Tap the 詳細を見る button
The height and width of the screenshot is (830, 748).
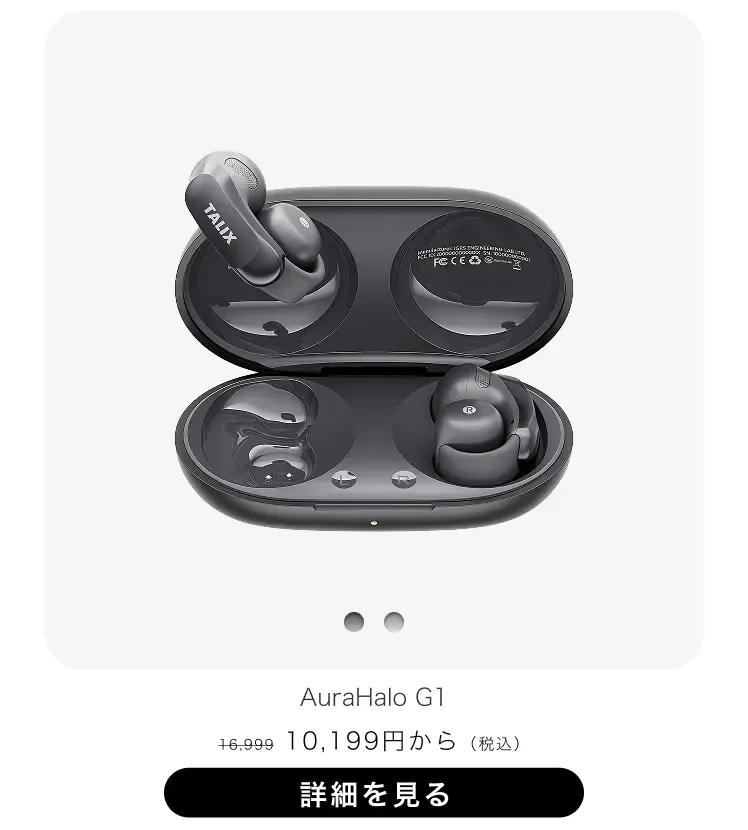(x=373, y=793)
